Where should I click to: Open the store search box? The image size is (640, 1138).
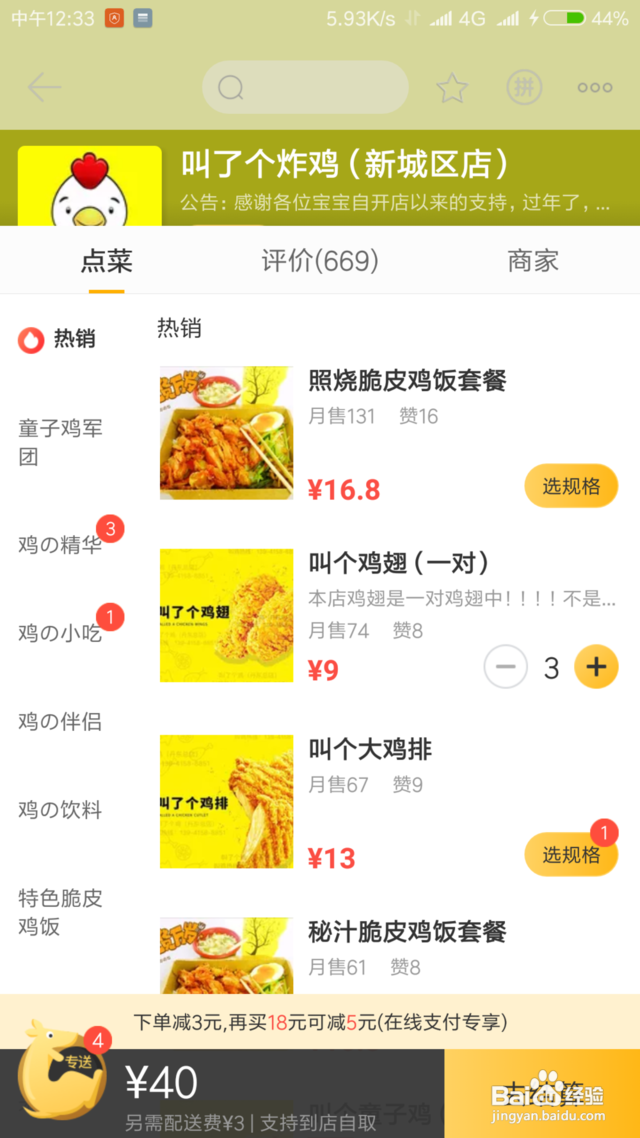click(305, 88)
